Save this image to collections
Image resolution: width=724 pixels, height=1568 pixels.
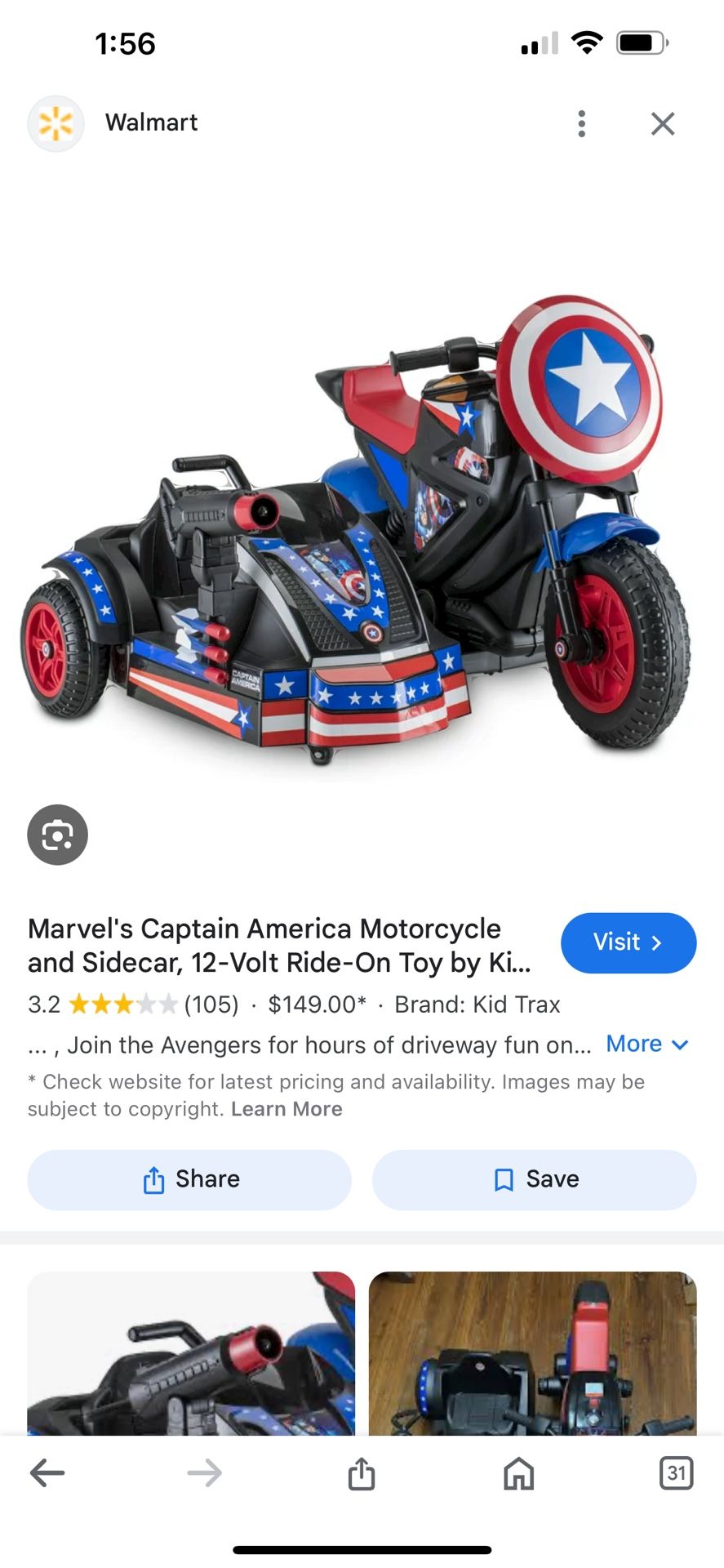(535, 1179)
